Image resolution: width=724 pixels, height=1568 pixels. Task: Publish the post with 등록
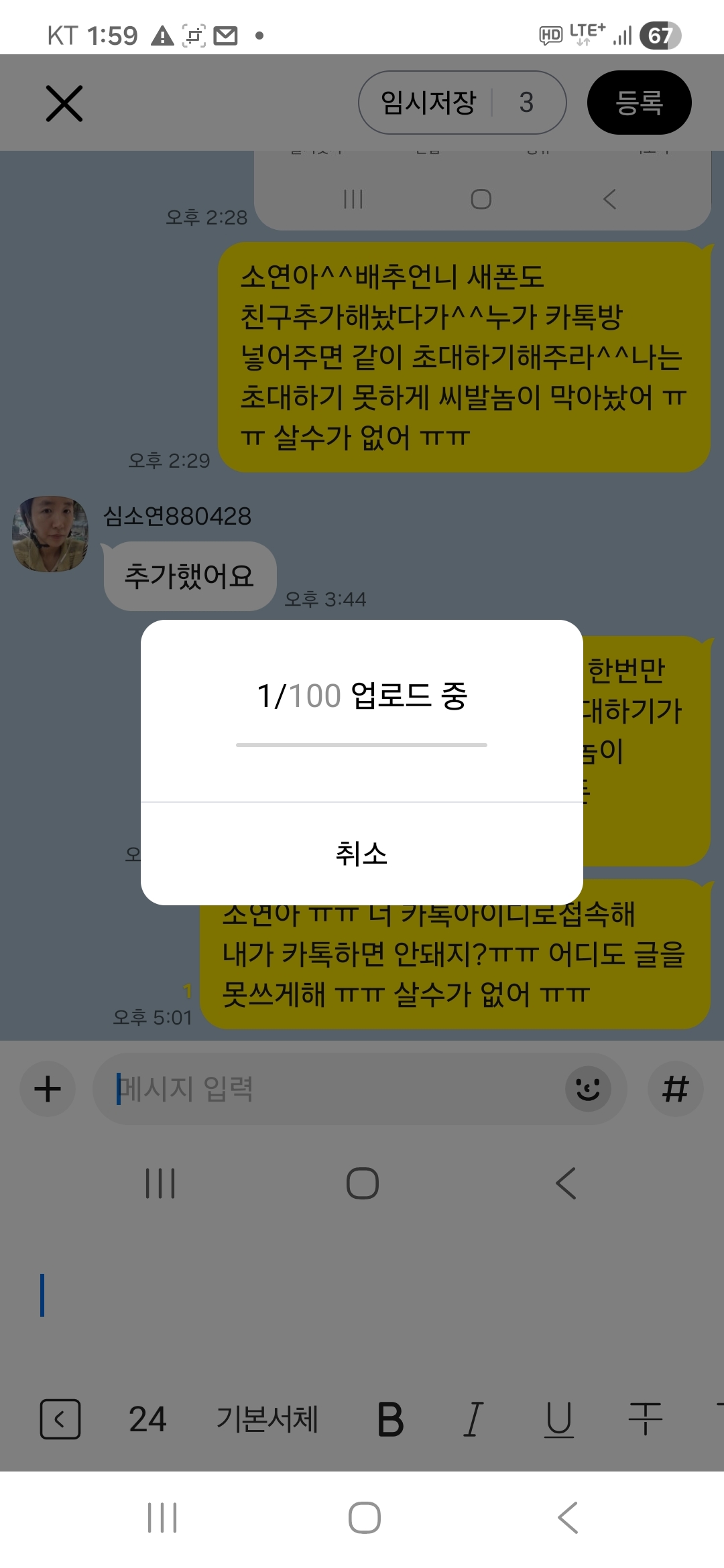[x=639, y=103]
